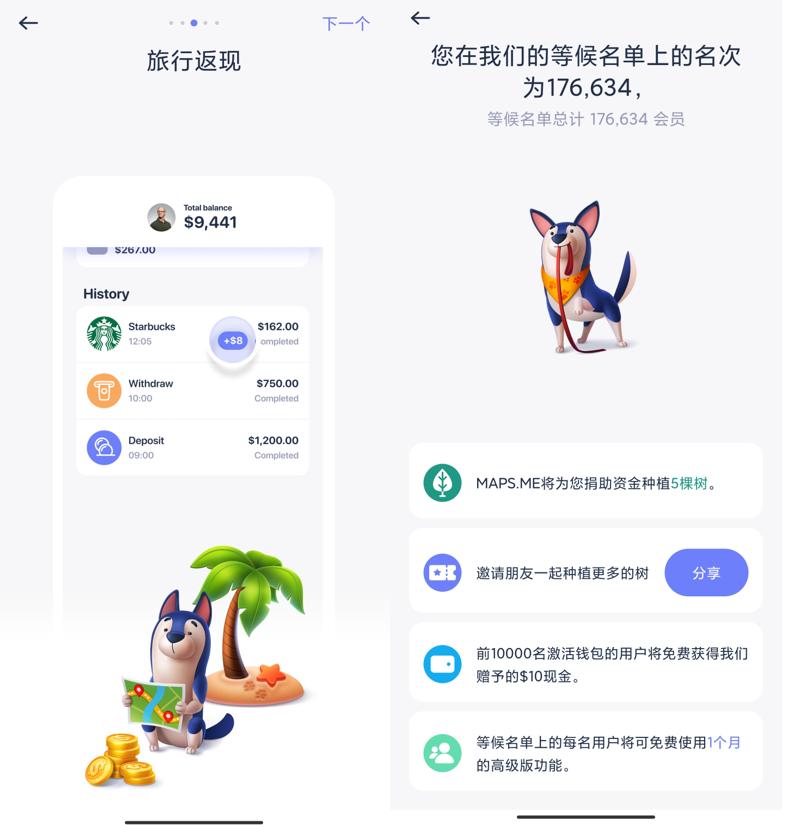Open the Deposit transaction icon

pos(105,446)
